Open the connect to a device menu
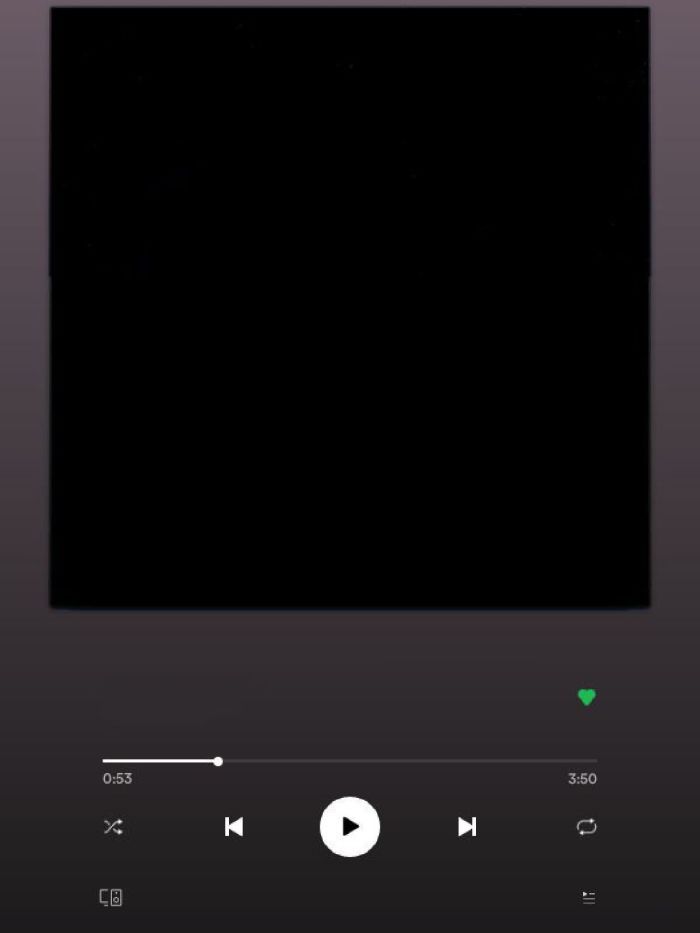Screen dimensions: 700x933 (111, 897)
